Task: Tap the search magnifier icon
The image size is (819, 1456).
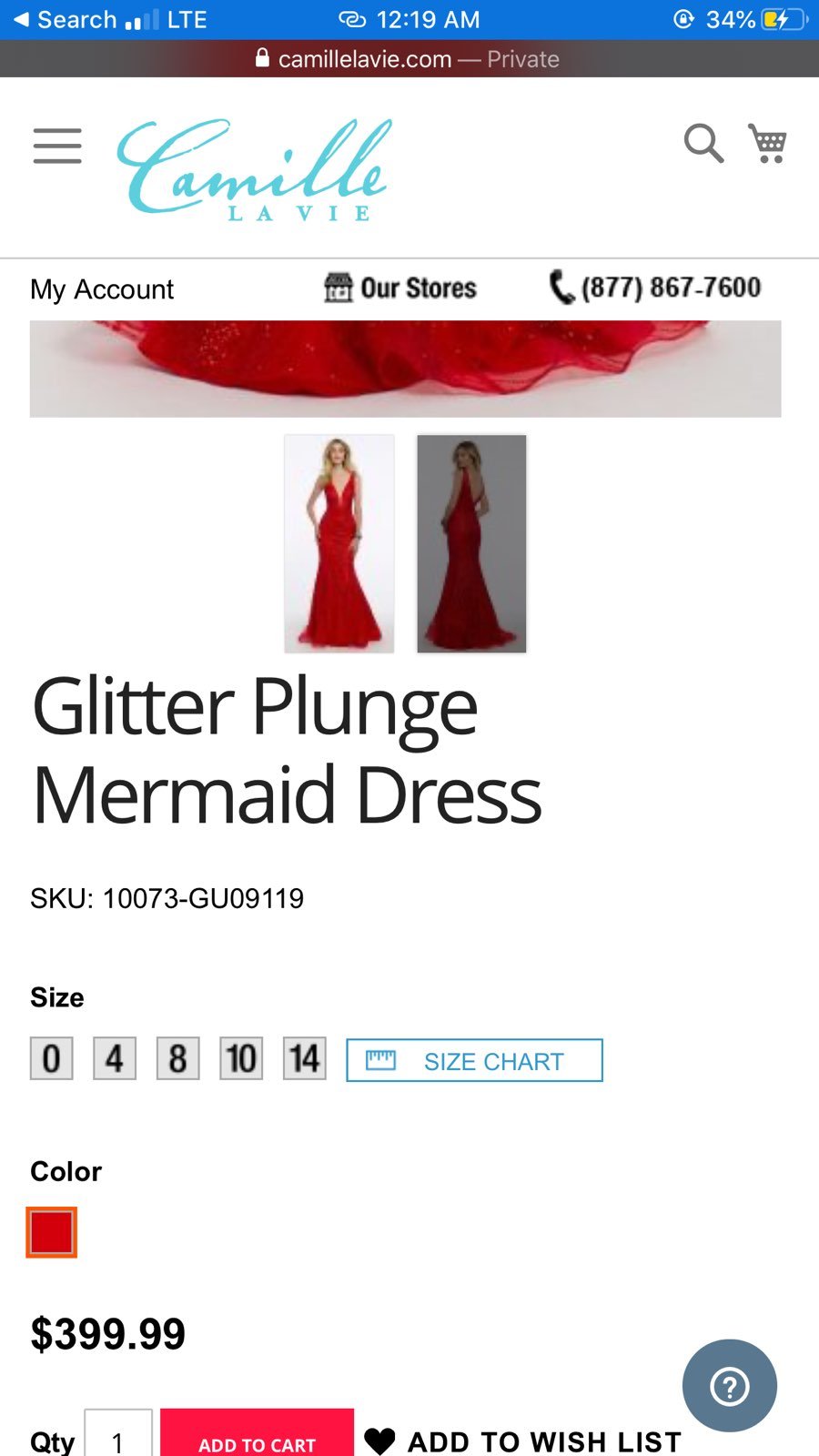Action: coord(703,143)
